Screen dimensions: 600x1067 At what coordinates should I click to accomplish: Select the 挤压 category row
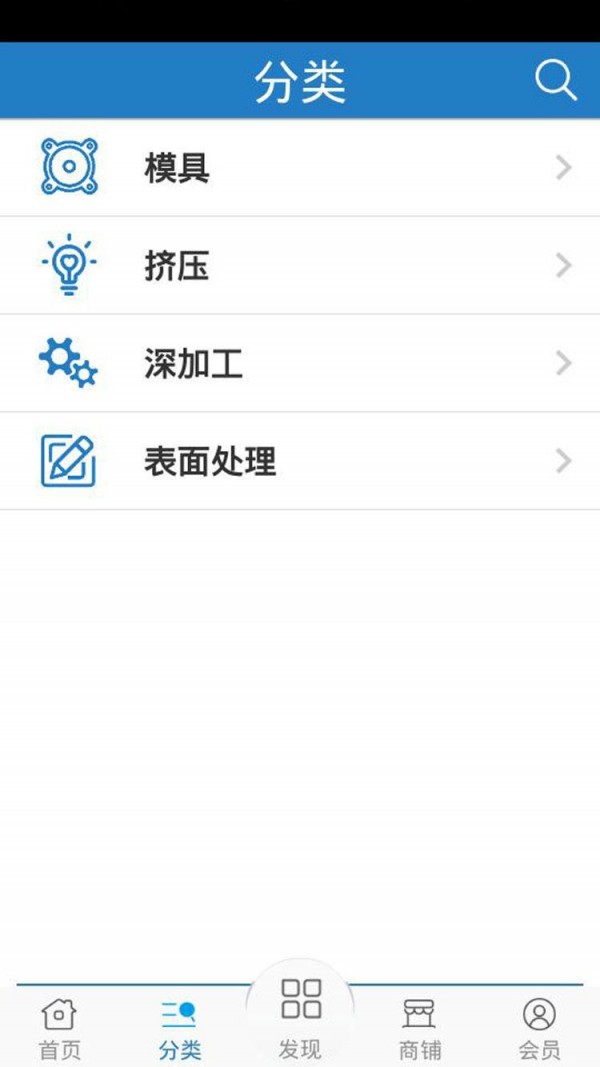pos(300,266)
